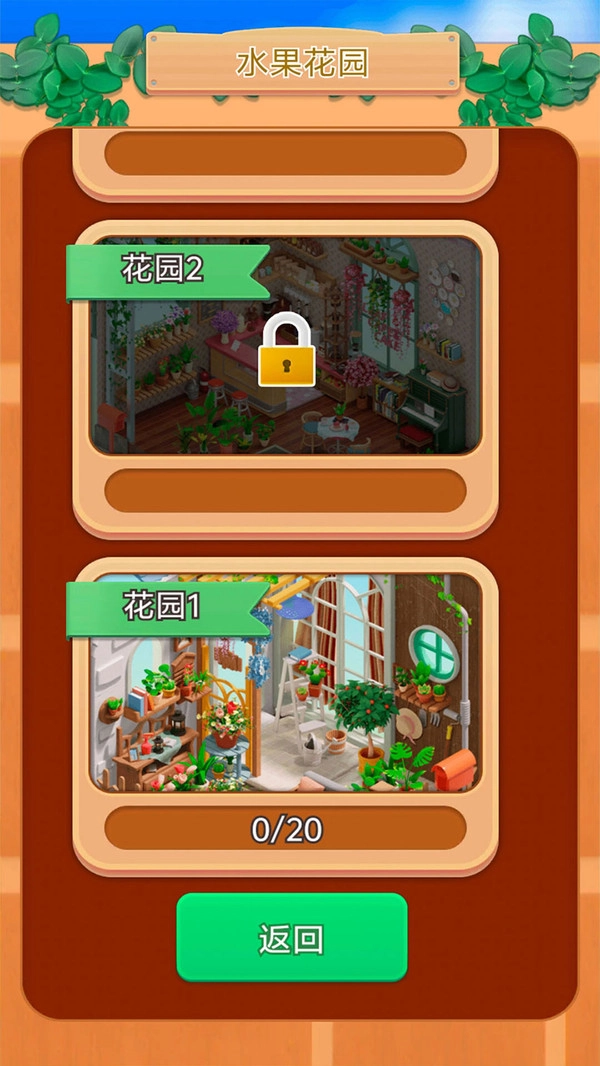Select the locked 花园2 garden card

285,347
